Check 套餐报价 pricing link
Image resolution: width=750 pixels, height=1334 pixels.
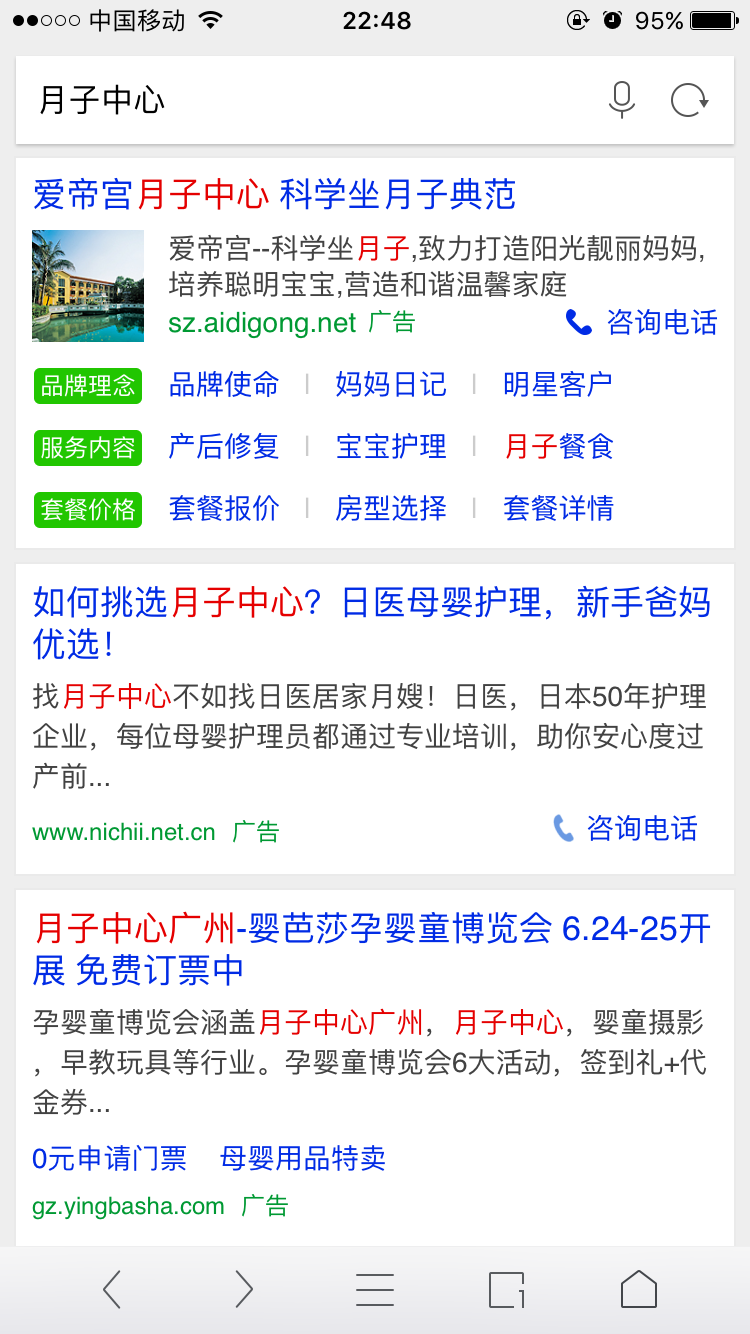pos(224,509)
